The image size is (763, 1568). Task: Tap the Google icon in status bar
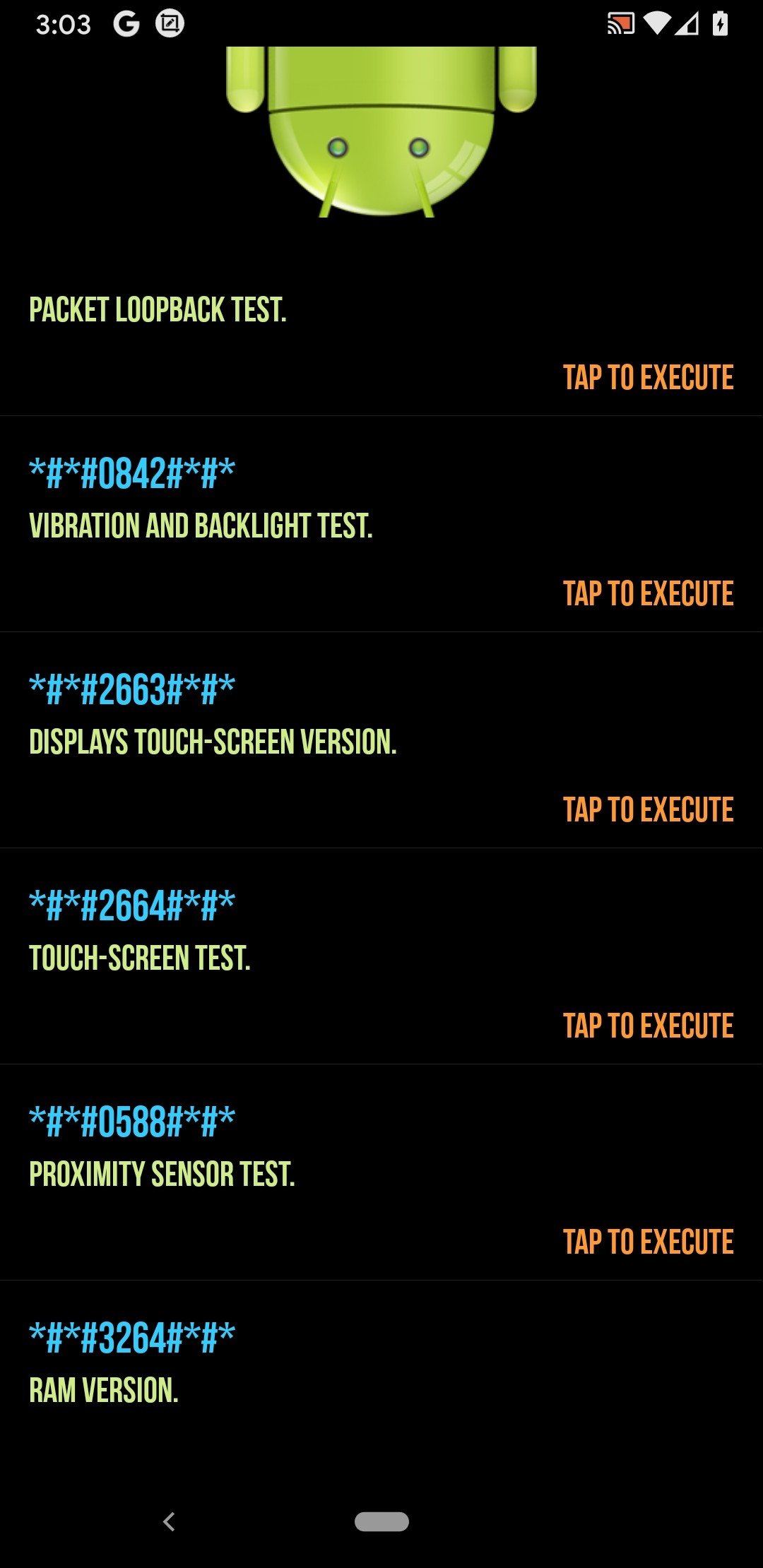(127, 23)
